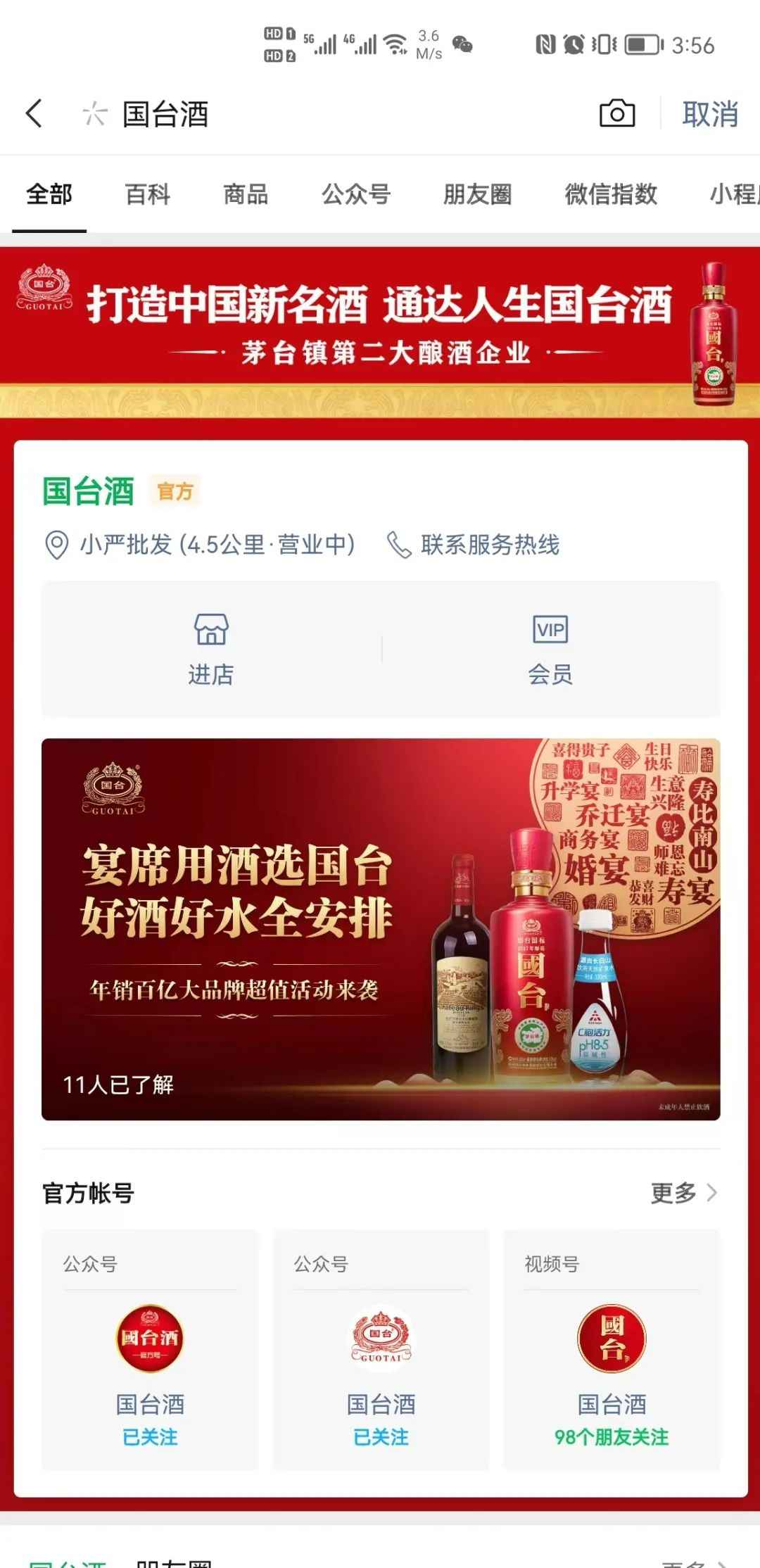Enter the store via 进店
Image resolution: width=760 pixels, height=1568 pixels.
coord(211,649)
